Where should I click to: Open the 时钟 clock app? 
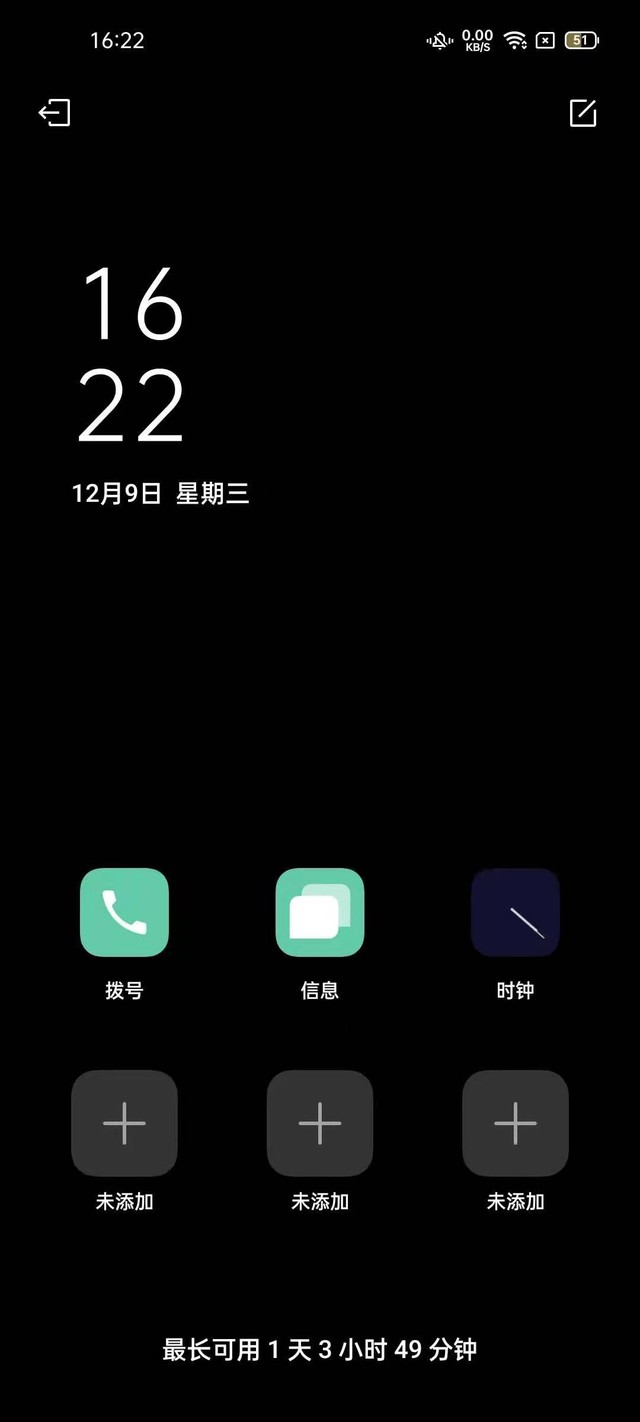pos(515,913)
